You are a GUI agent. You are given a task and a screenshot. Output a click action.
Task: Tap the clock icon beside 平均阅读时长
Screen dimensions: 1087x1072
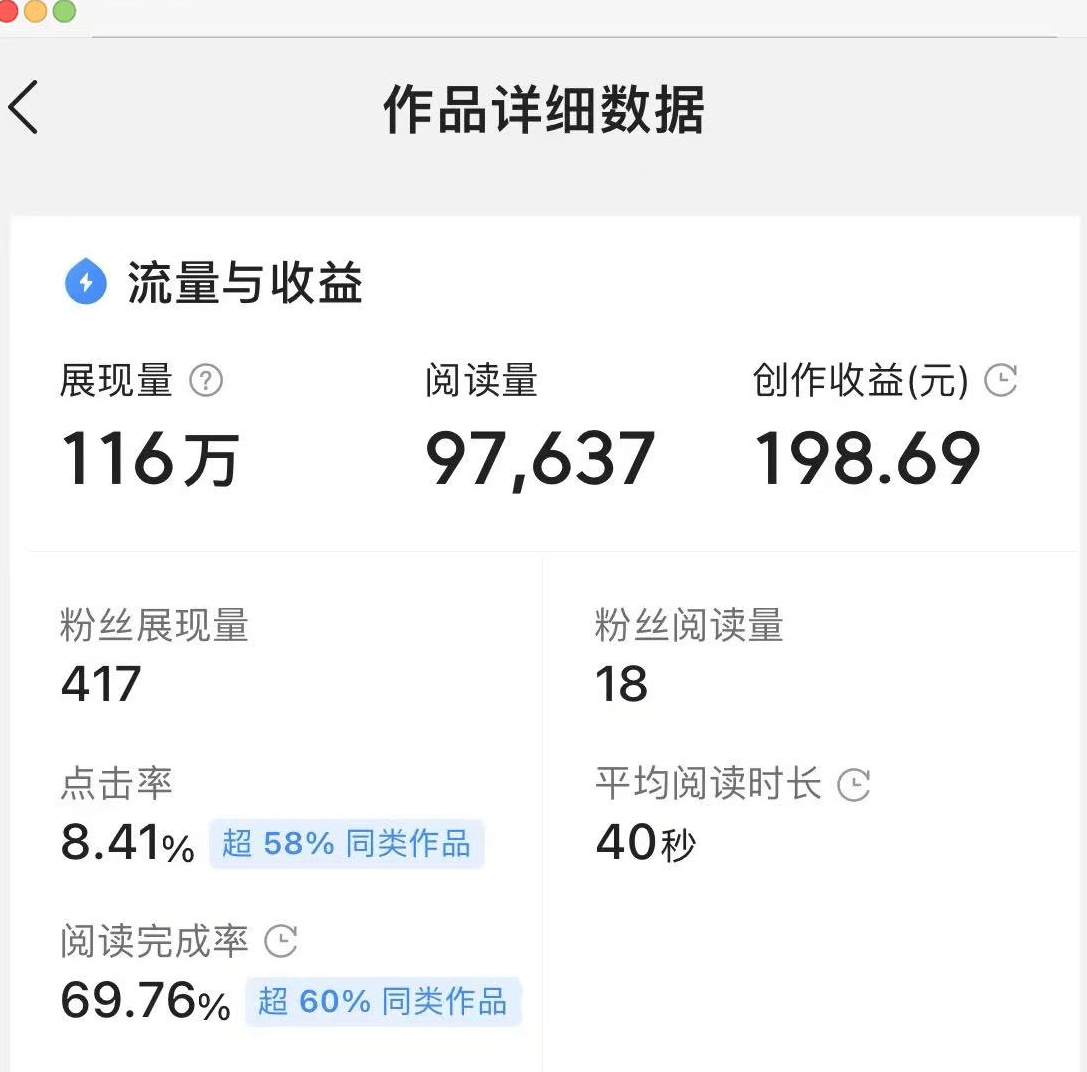pos(853,785)
